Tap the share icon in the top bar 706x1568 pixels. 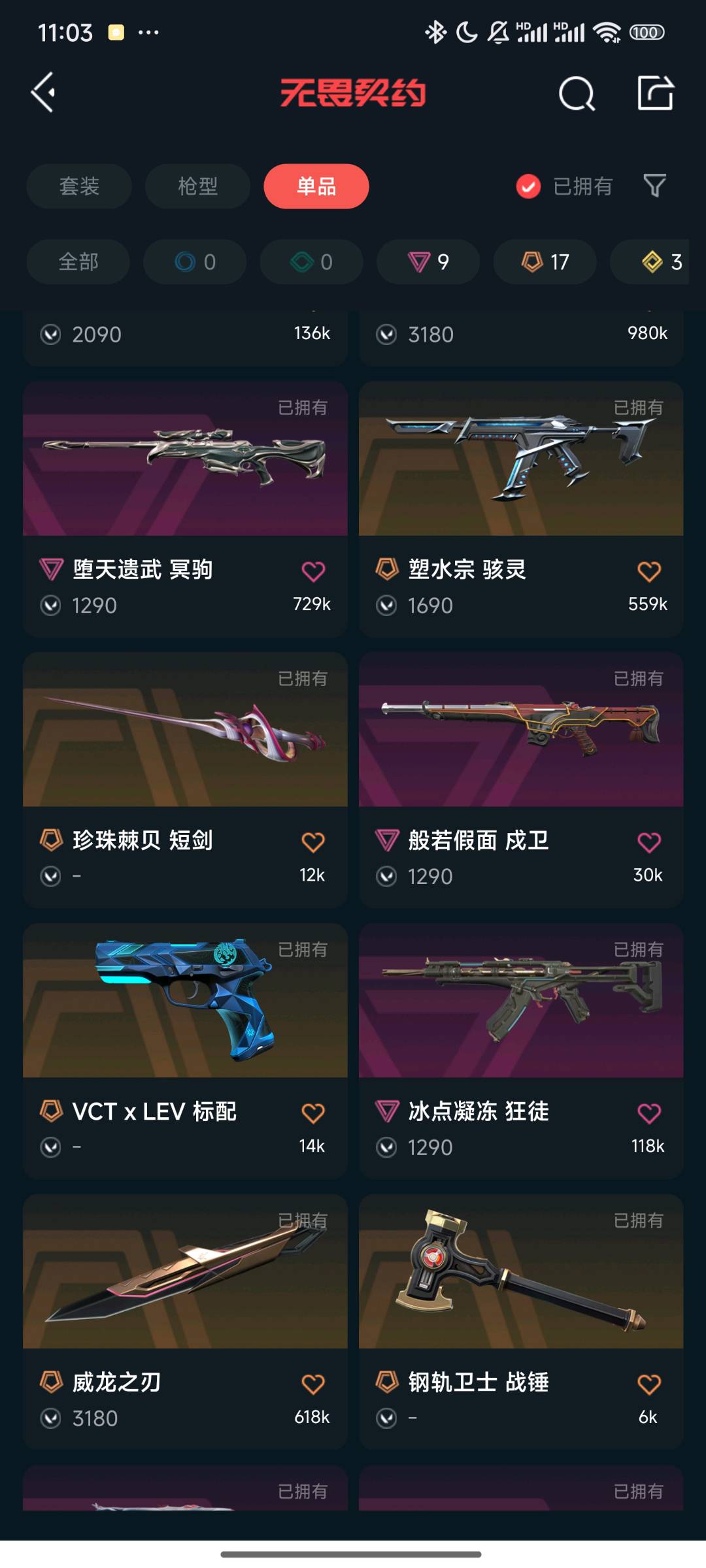coord(655,93)
